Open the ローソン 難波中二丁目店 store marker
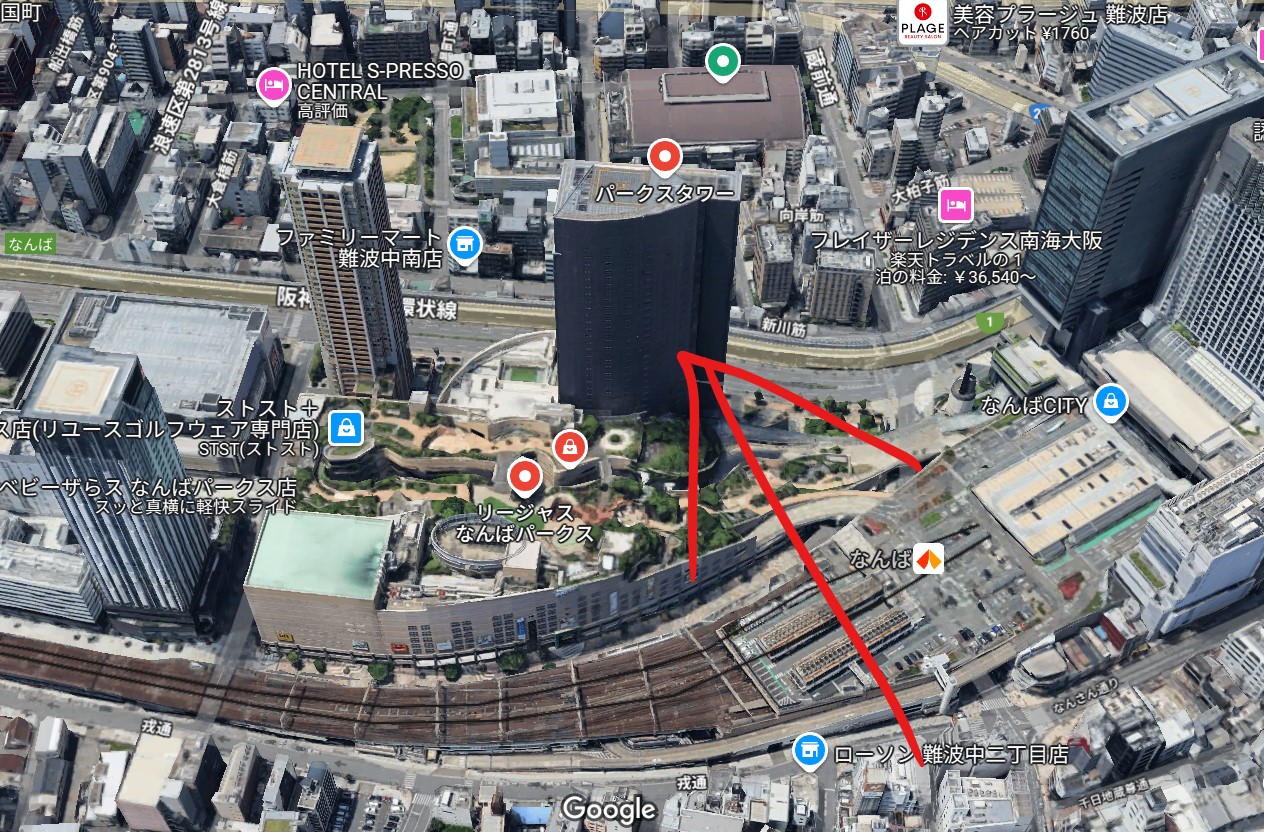Viewport: 1264px width, 832px height. click(x=809, y=751)
